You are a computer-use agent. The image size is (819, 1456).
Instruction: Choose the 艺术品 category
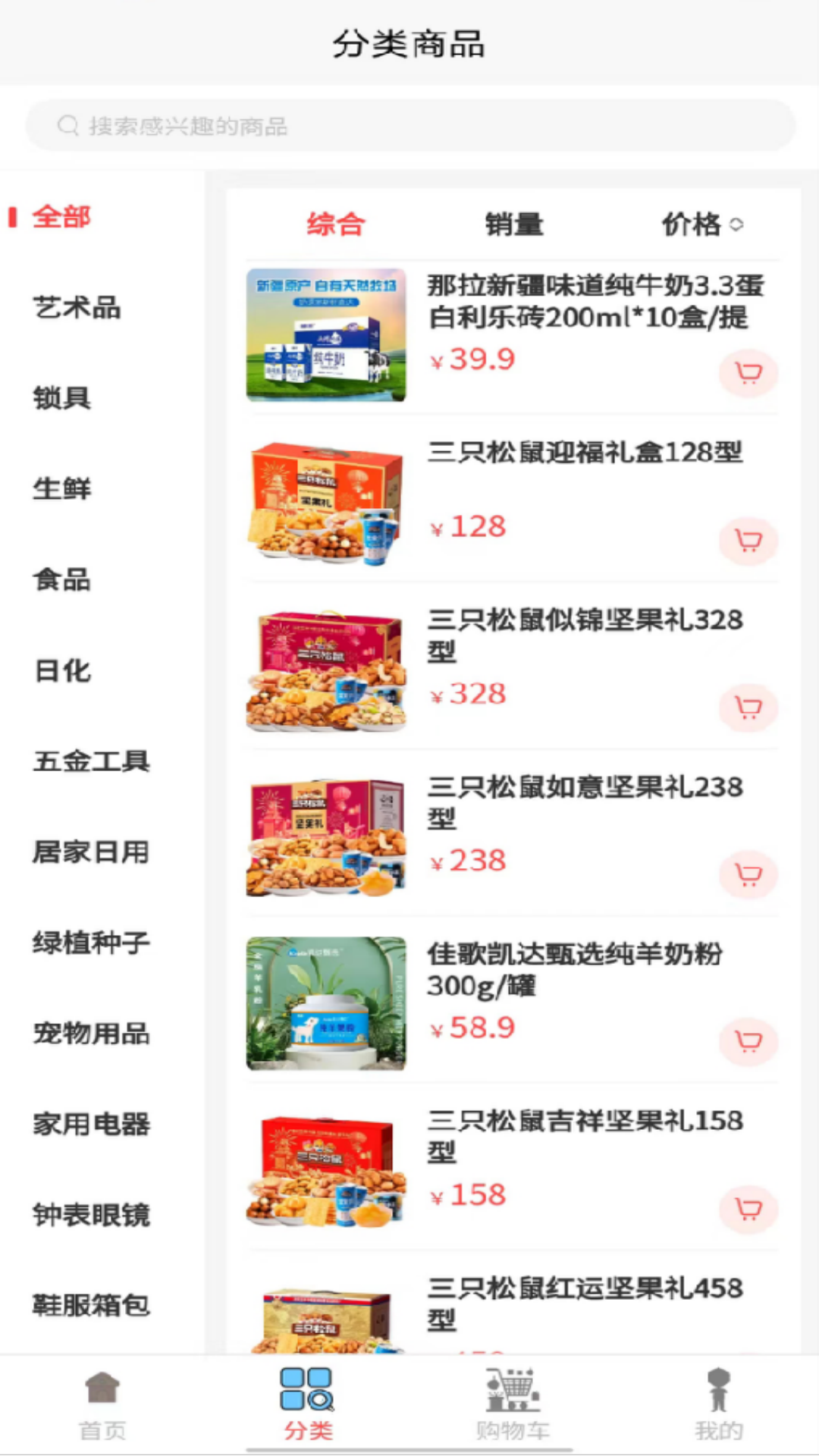[x=77, y=308]
